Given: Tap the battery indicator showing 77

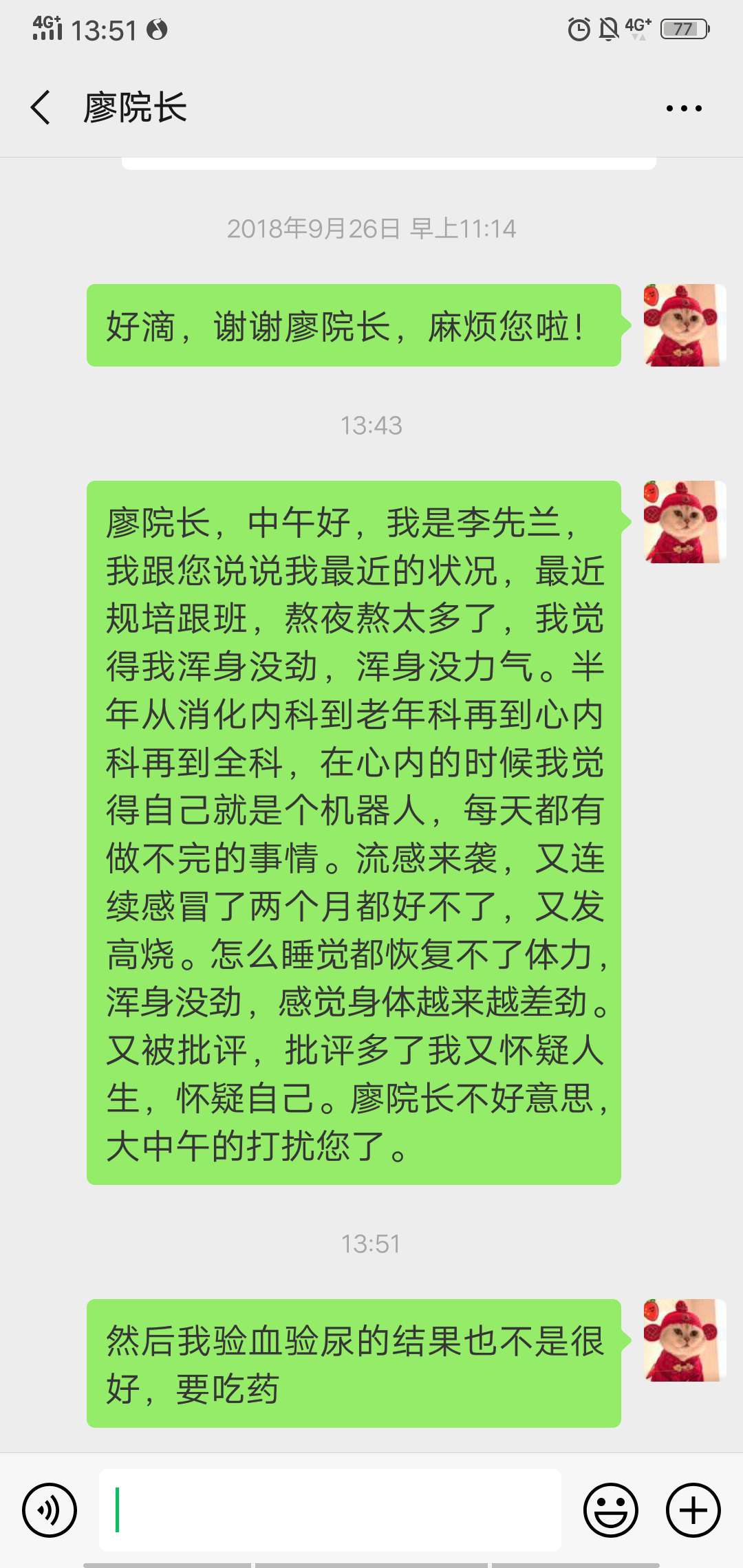Looking at the screenshot, I should [681, 29].
